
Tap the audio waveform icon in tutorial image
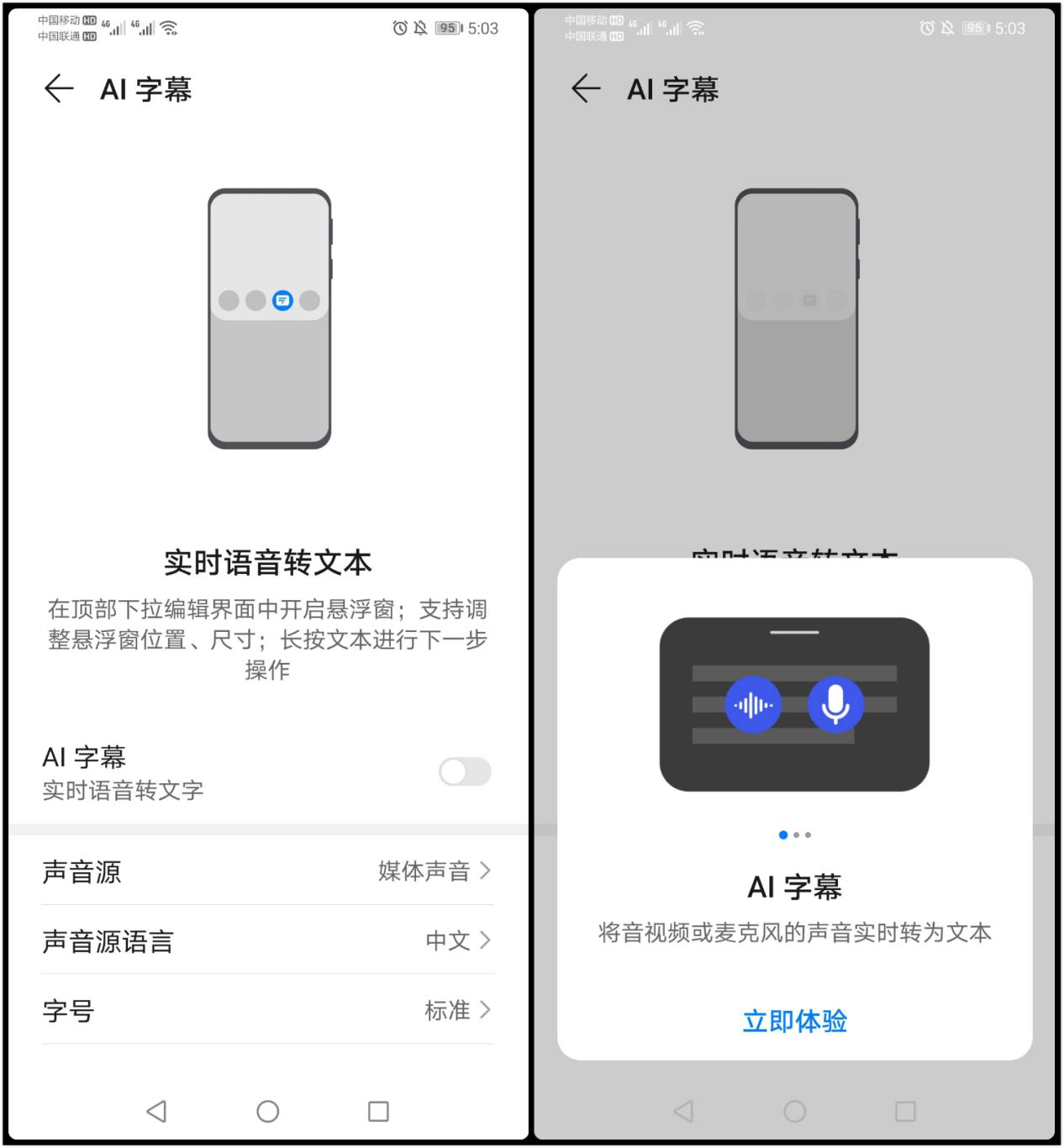753,705
